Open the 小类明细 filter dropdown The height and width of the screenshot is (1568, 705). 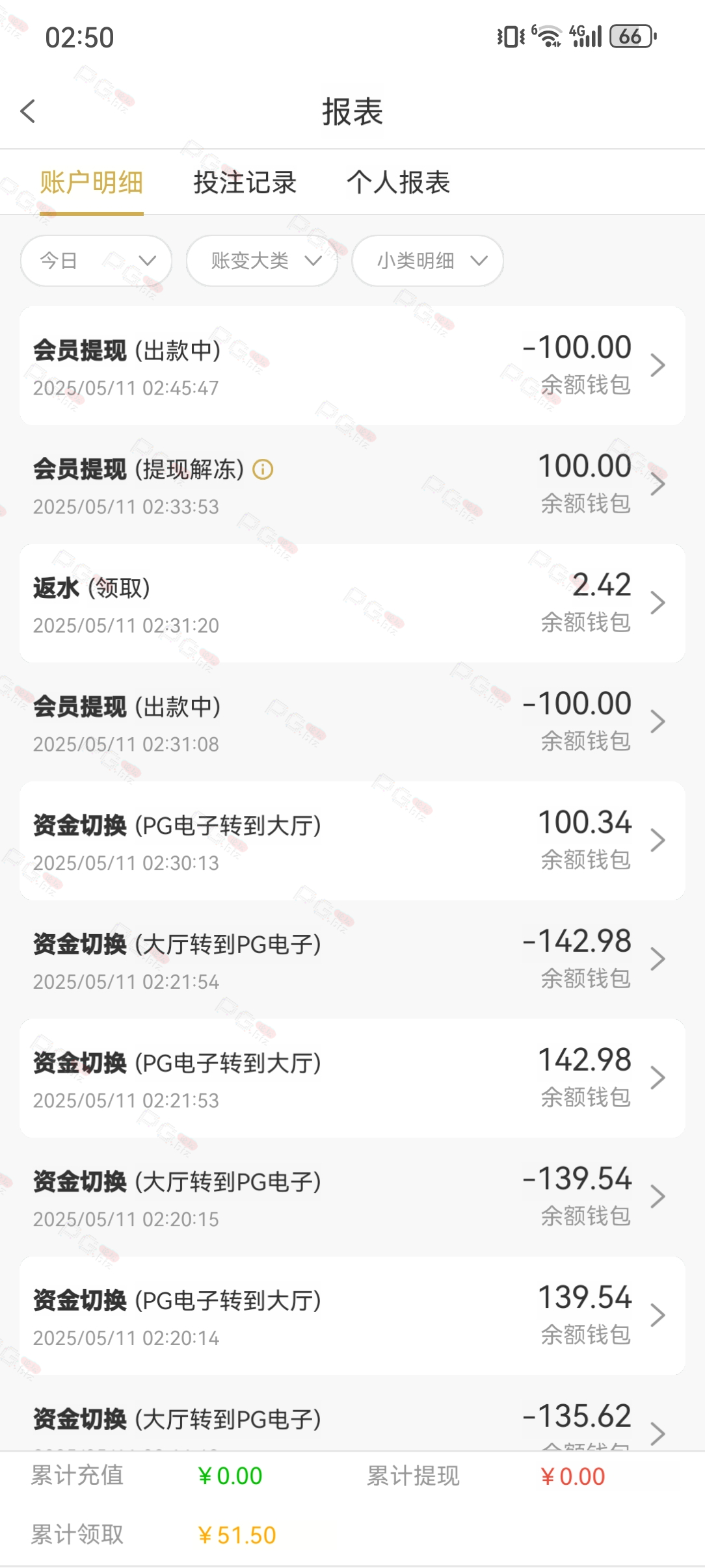point(428,261)
